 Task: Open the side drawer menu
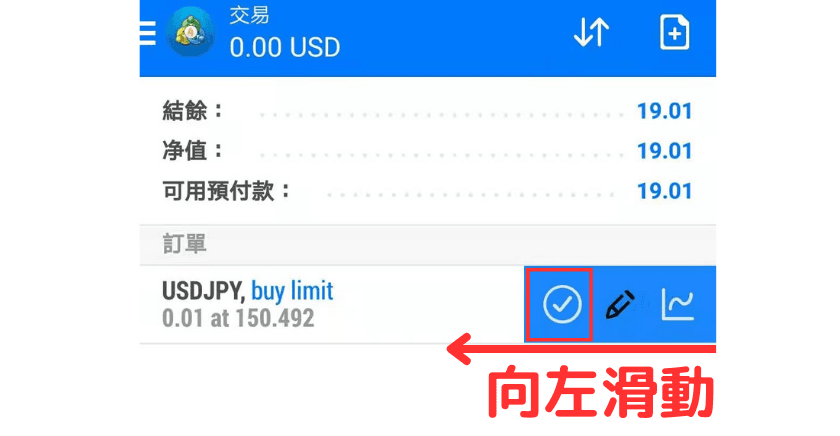click(x=147, y=33)
